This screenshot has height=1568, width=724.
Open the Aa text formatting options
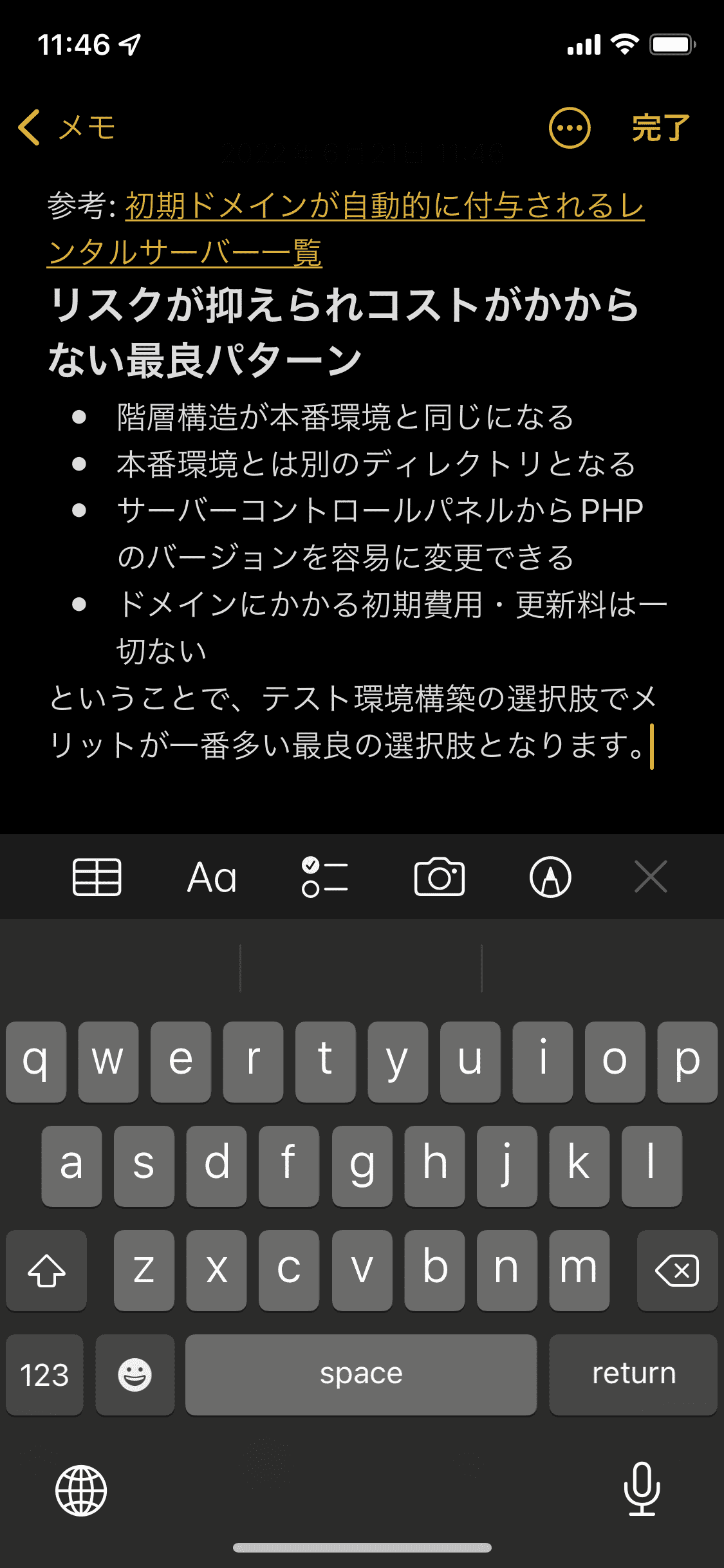(211, 877)
